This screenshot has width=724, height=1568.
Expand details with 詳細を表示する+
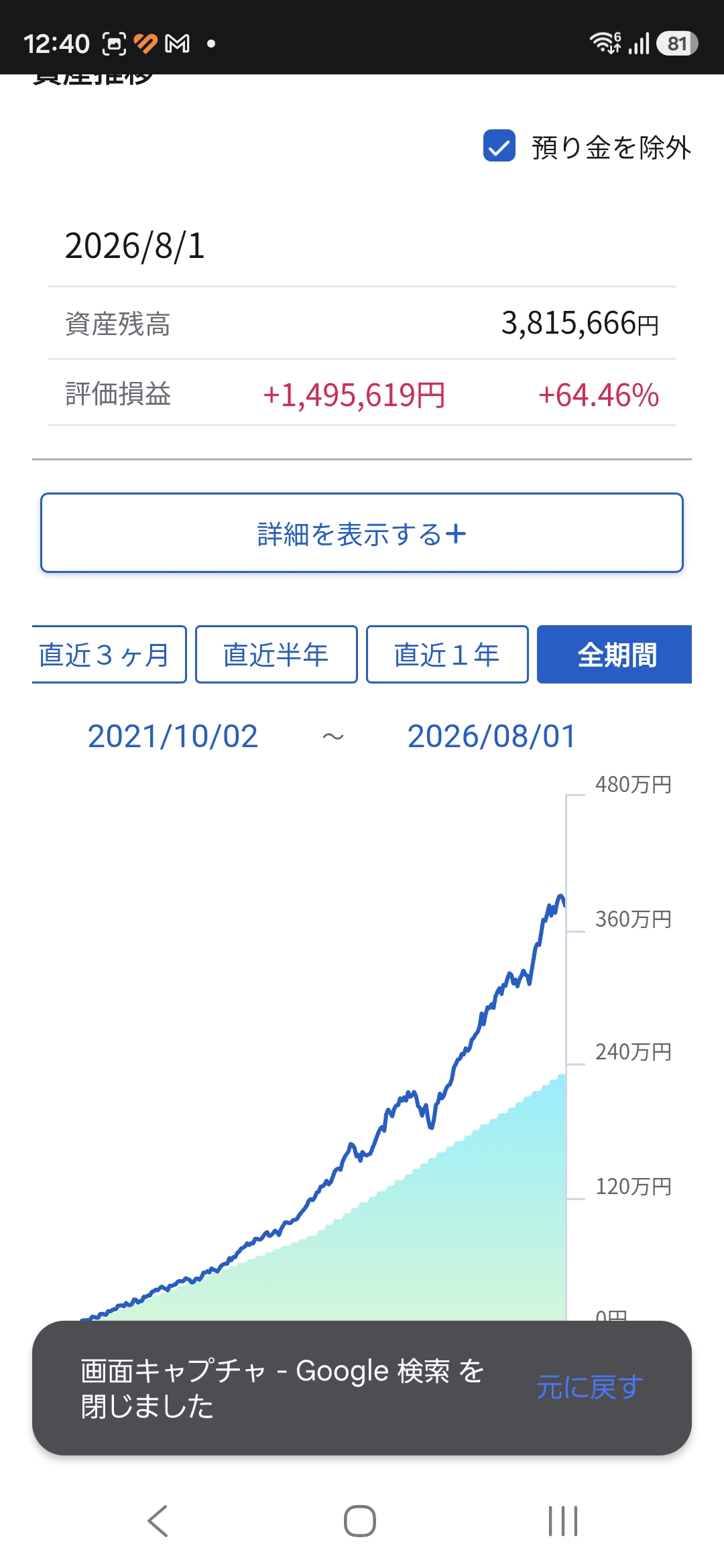[x=362, y=533]
